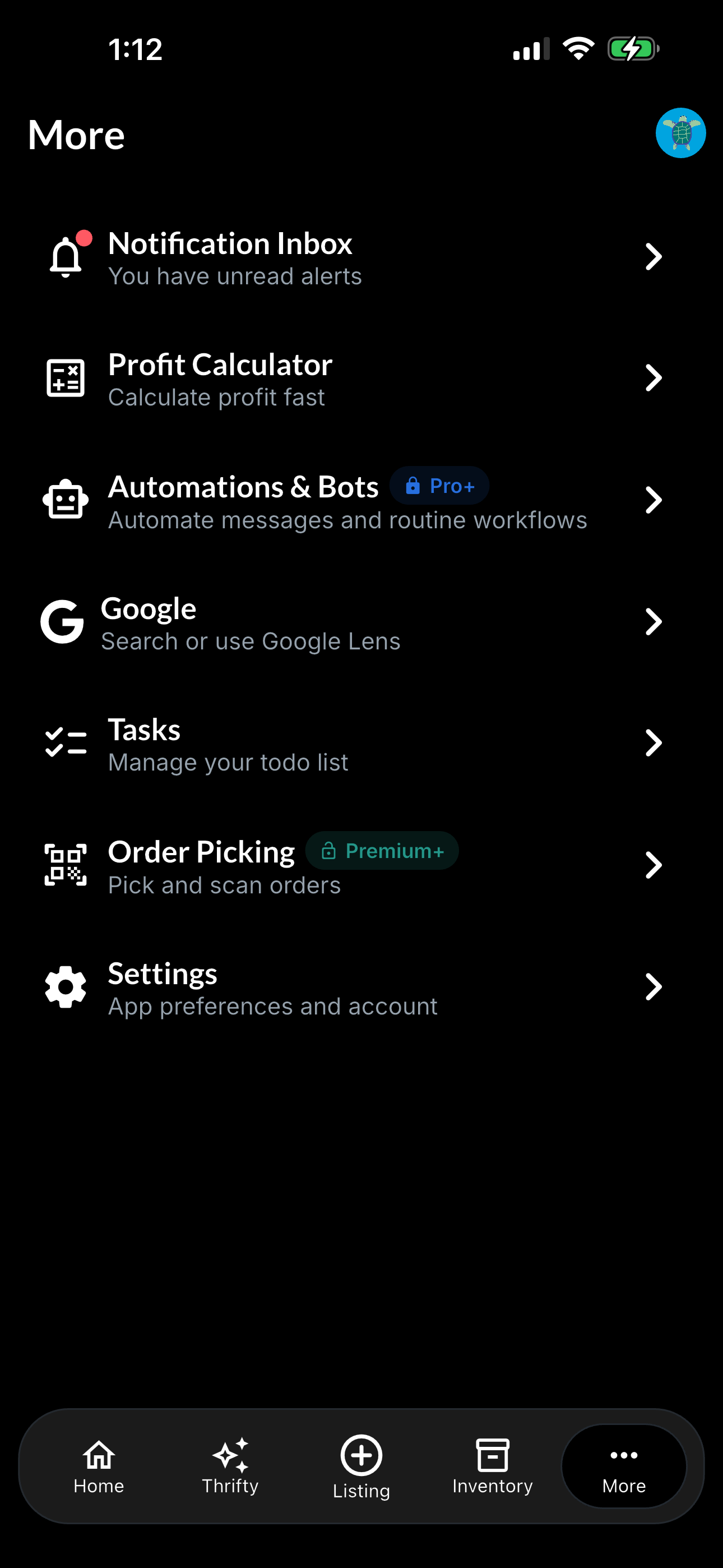Open Settings via the gear icon

click(65, 986)
